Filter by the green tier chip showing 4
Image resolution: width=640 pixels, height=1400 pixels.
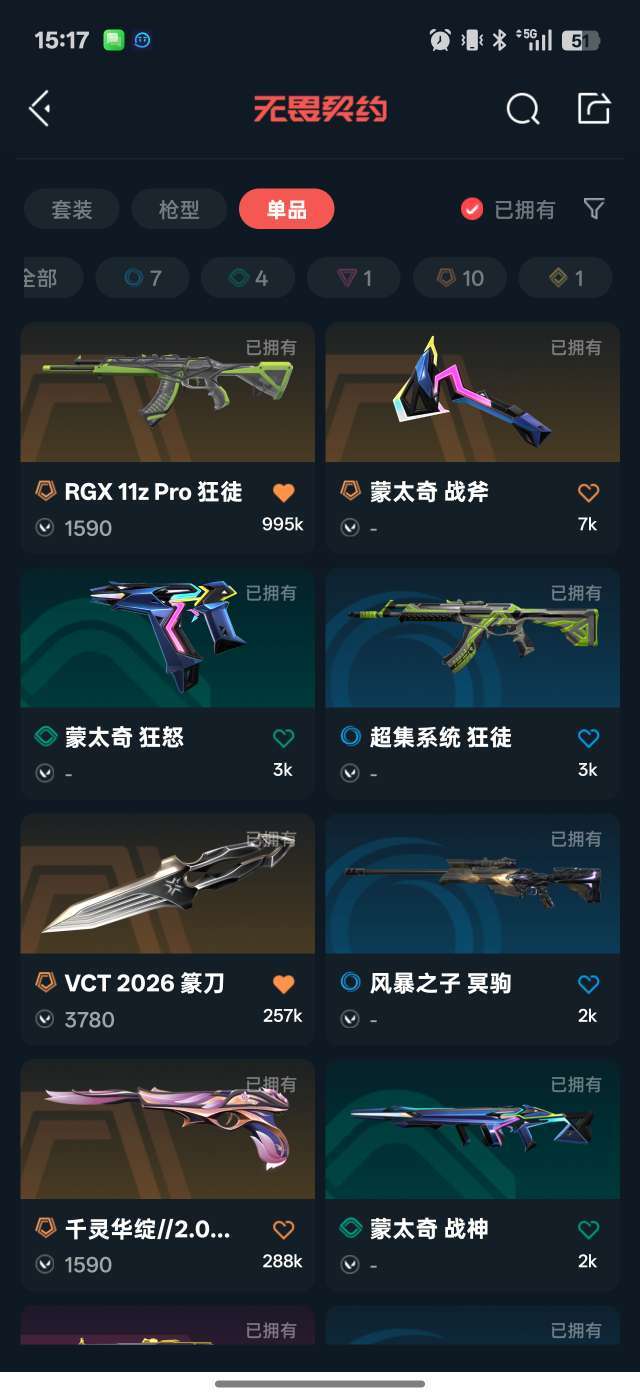(x=248, y=278)
